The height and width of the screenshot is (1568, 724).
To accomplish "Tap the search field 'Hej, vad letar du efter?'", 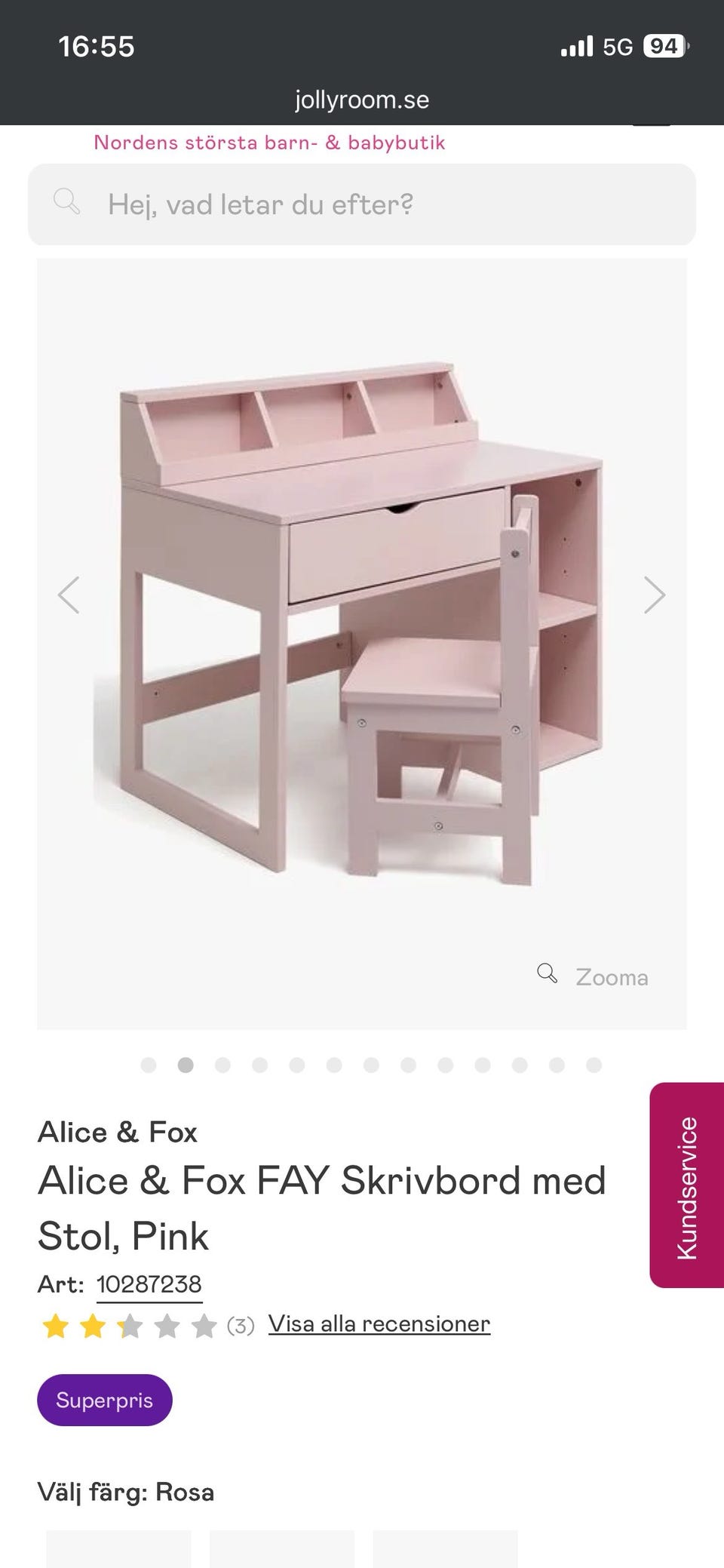I will 362,204.
